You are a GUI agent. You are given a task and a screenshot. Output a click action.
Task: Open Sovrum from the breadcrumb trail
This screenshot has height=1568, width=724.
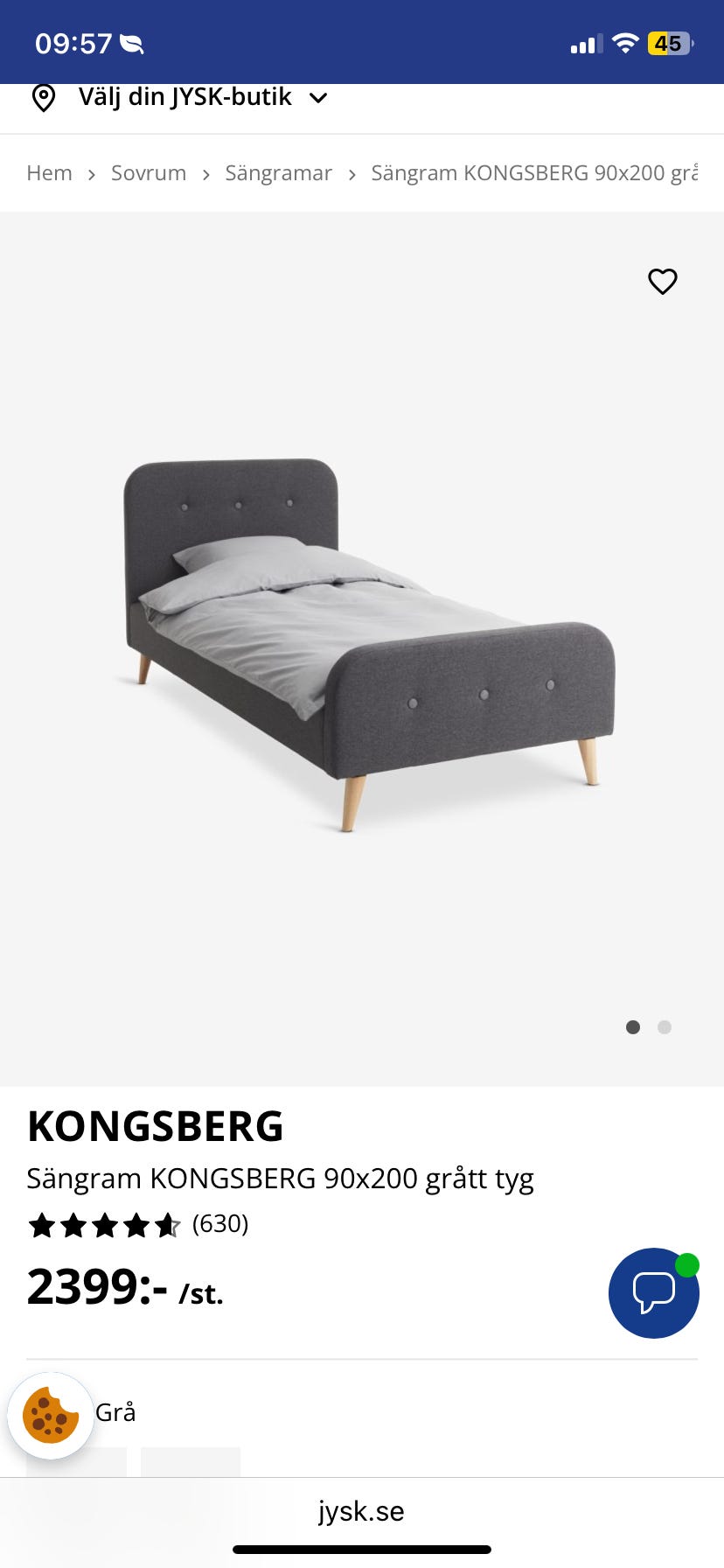click(149, 173)
